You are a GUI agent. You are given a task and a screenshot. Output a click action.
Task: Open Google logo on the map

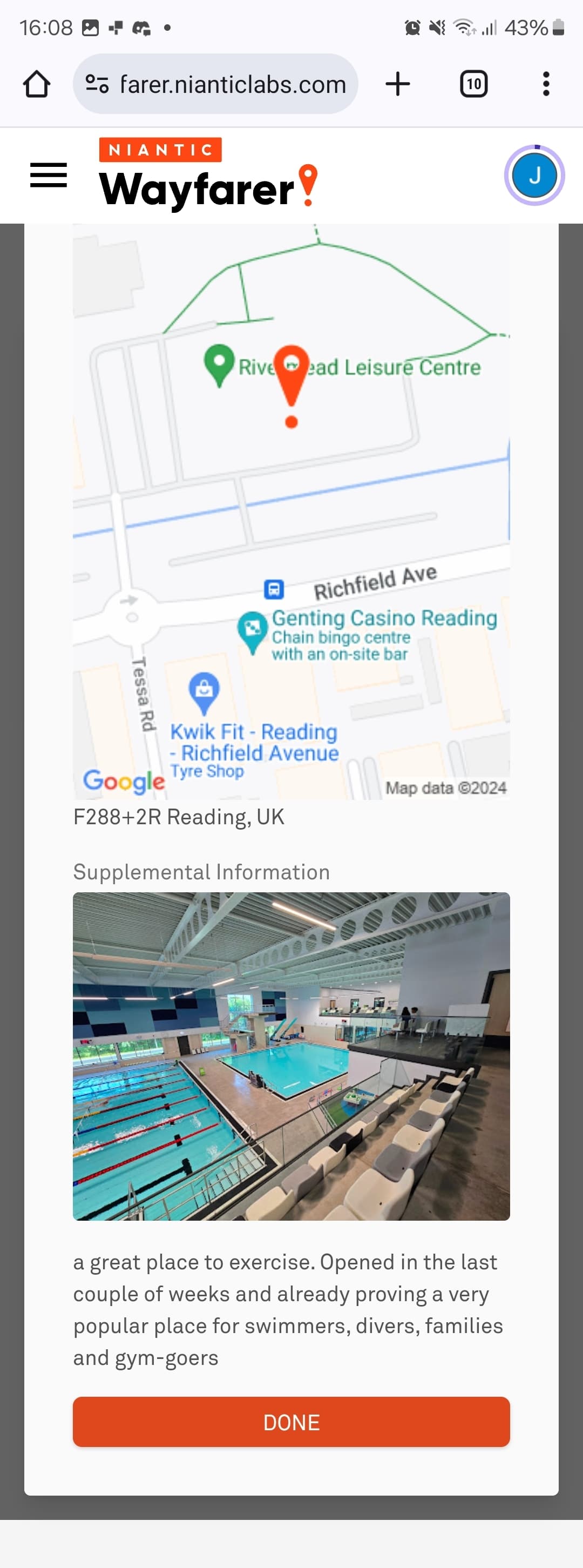pos(124,780)
